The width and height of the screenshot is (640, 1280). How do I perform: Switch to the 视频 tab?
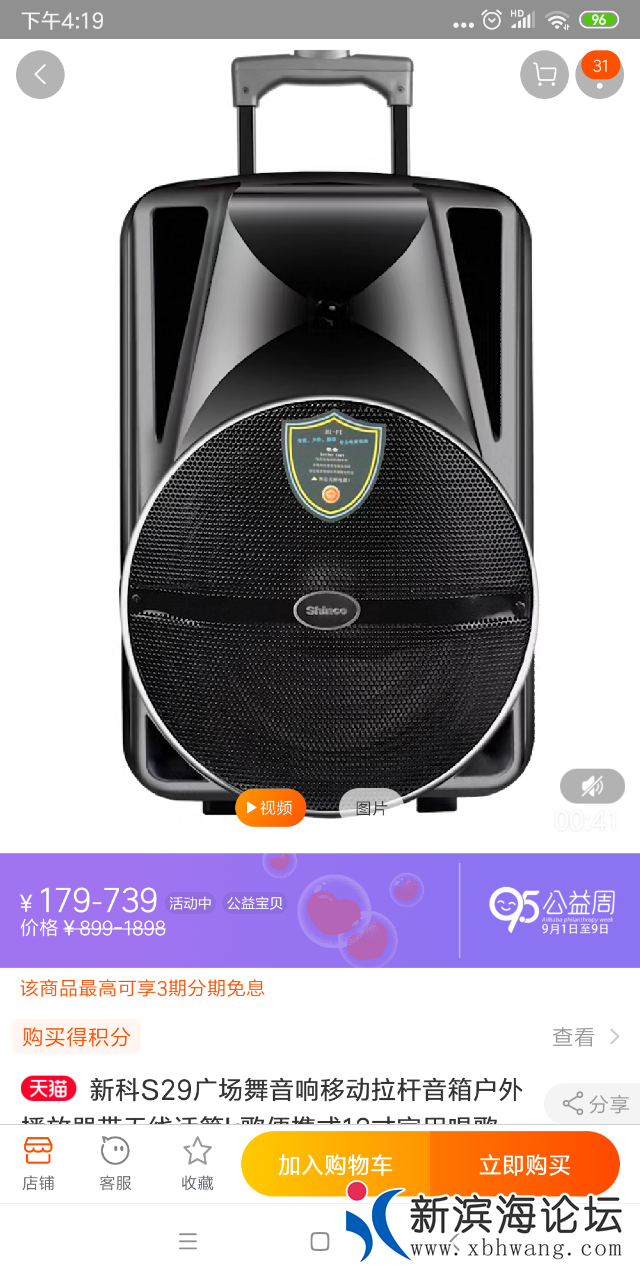pos(270,807)
